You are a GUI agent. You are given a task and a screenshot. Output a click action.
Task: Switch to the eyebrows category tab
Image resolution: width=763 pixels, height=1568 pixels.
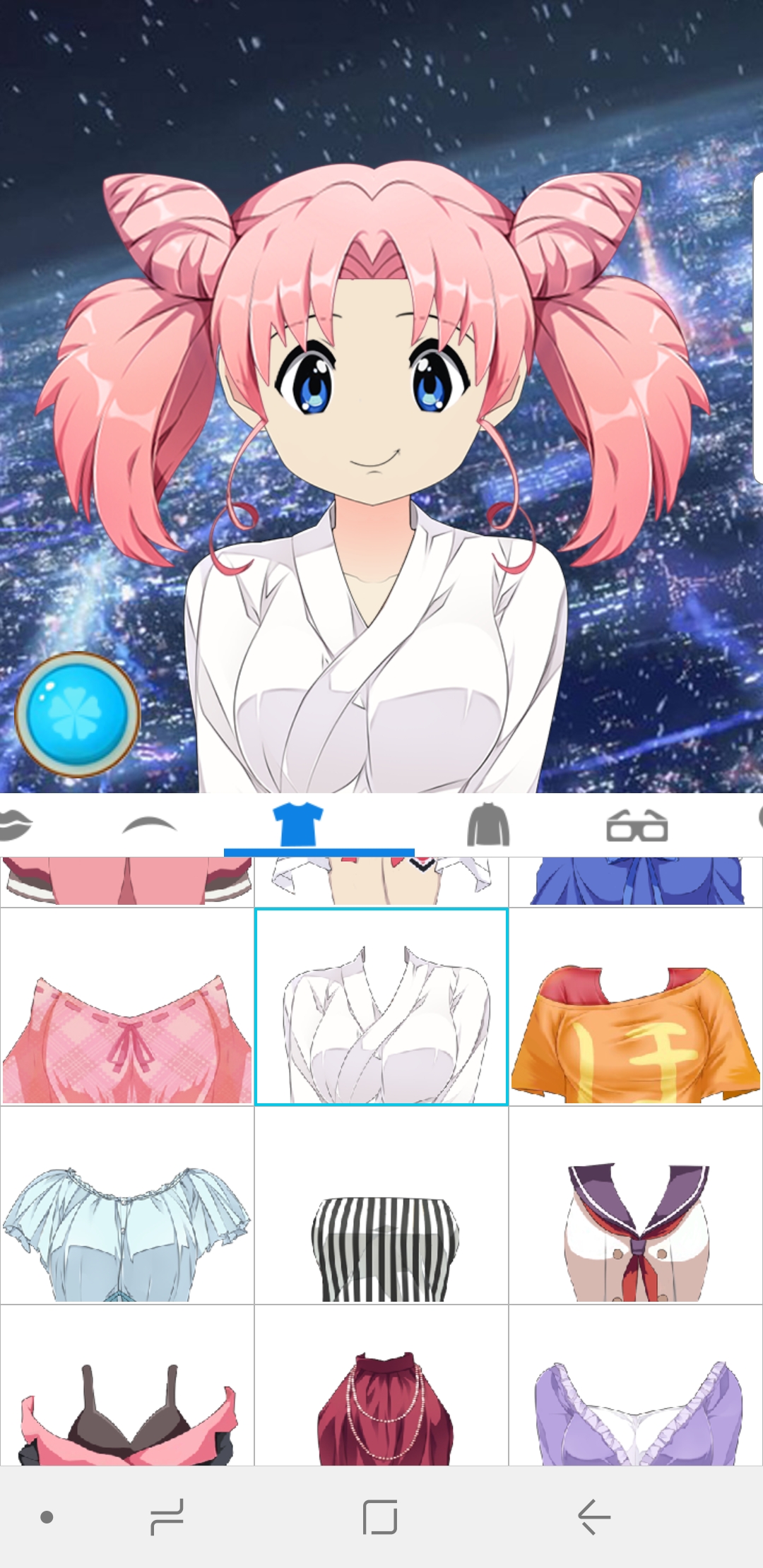[x=149, y=825]
